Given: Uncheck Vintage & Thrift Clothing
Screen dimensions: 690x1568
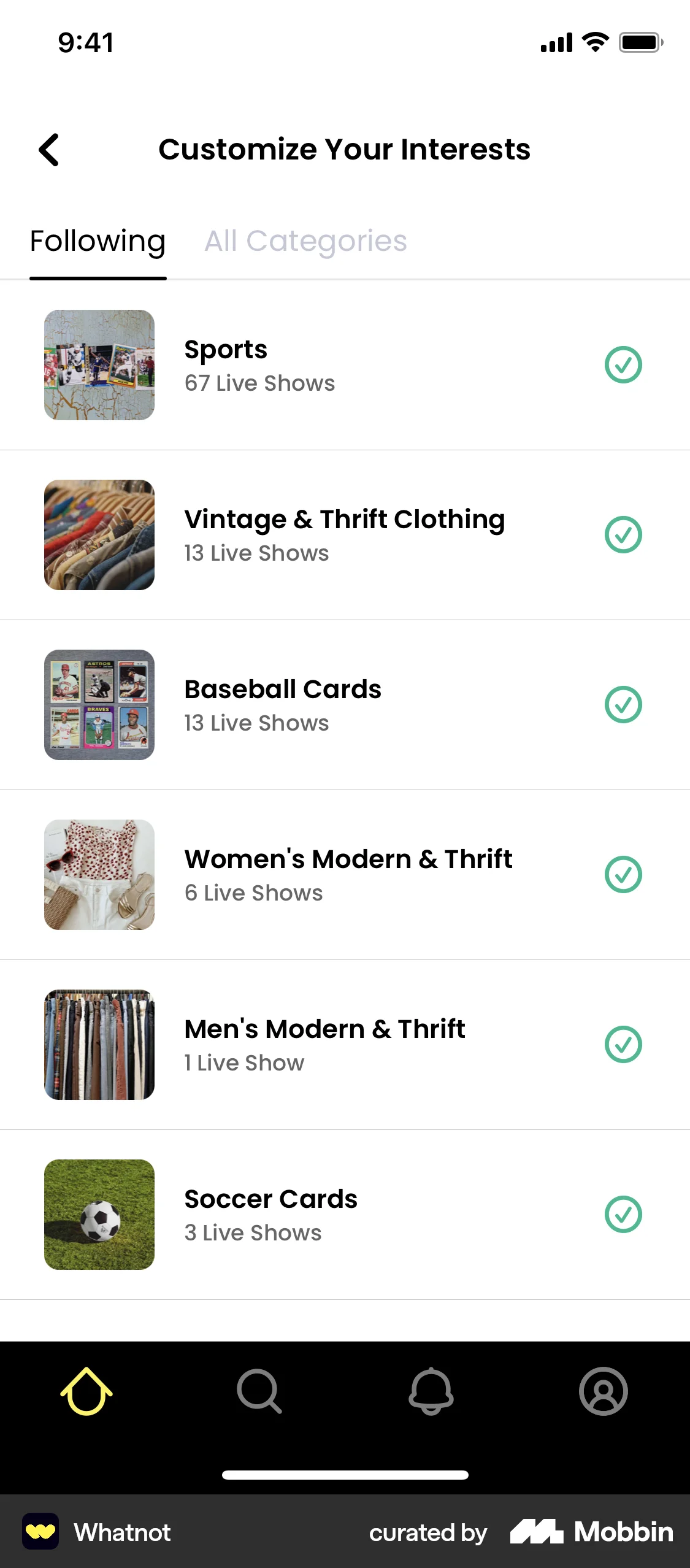Looking at the screenshot, I should [x=623, y=535].
